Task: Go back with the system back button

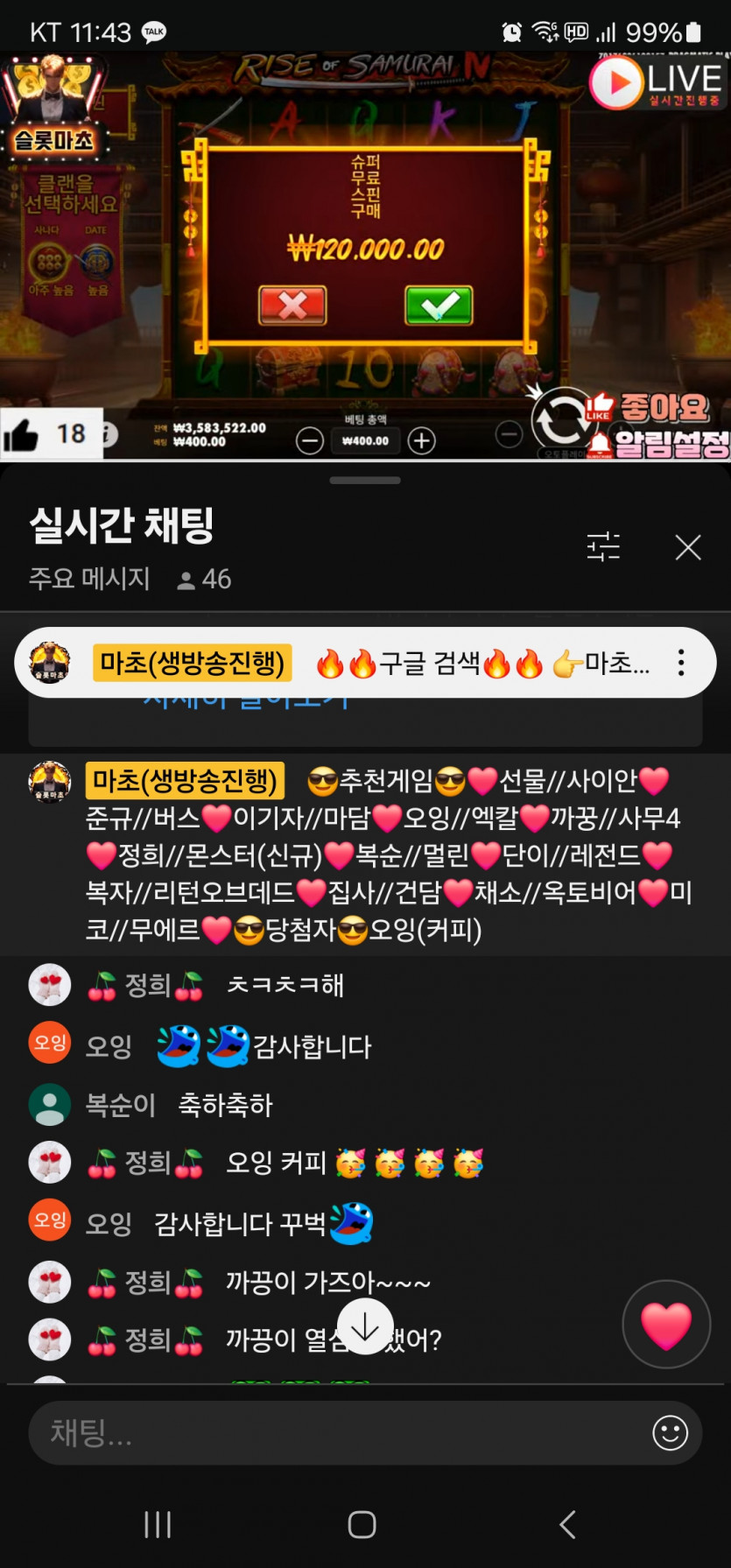Action: click(x=567, y=1524)
